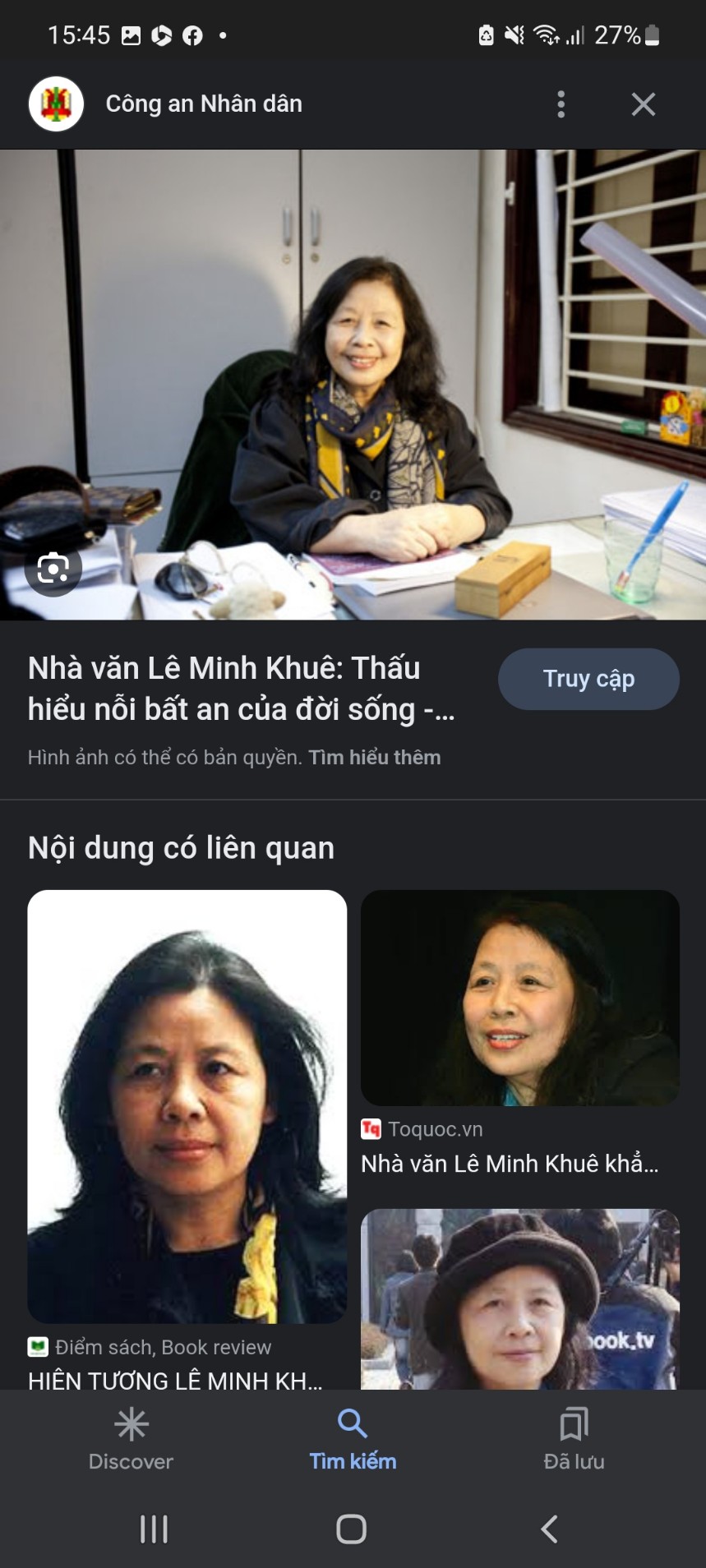Viewport: 706px width, 1568px height.
Task: Close the image viewer
Action: pyautogui.click(x=644, y=104)
